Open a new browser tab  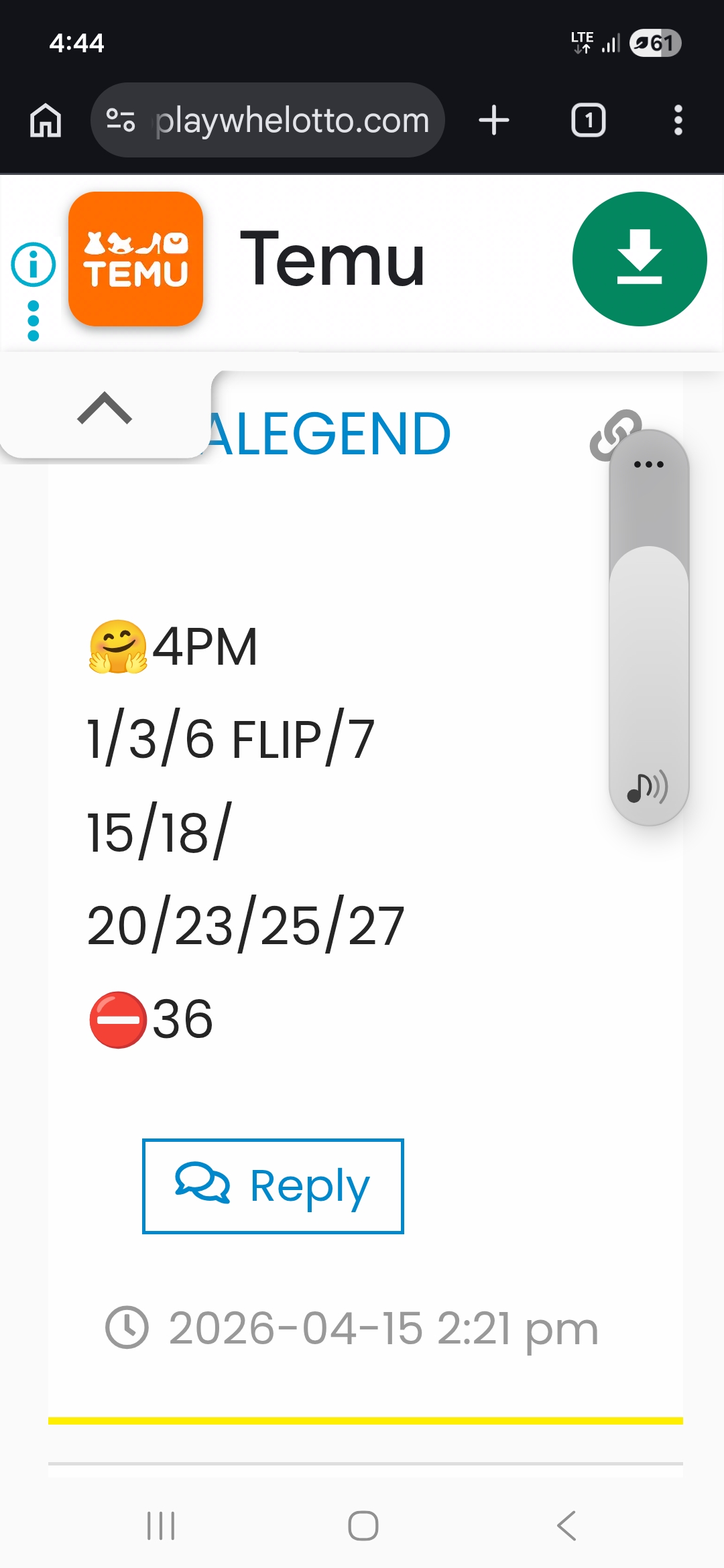(494, 121)
